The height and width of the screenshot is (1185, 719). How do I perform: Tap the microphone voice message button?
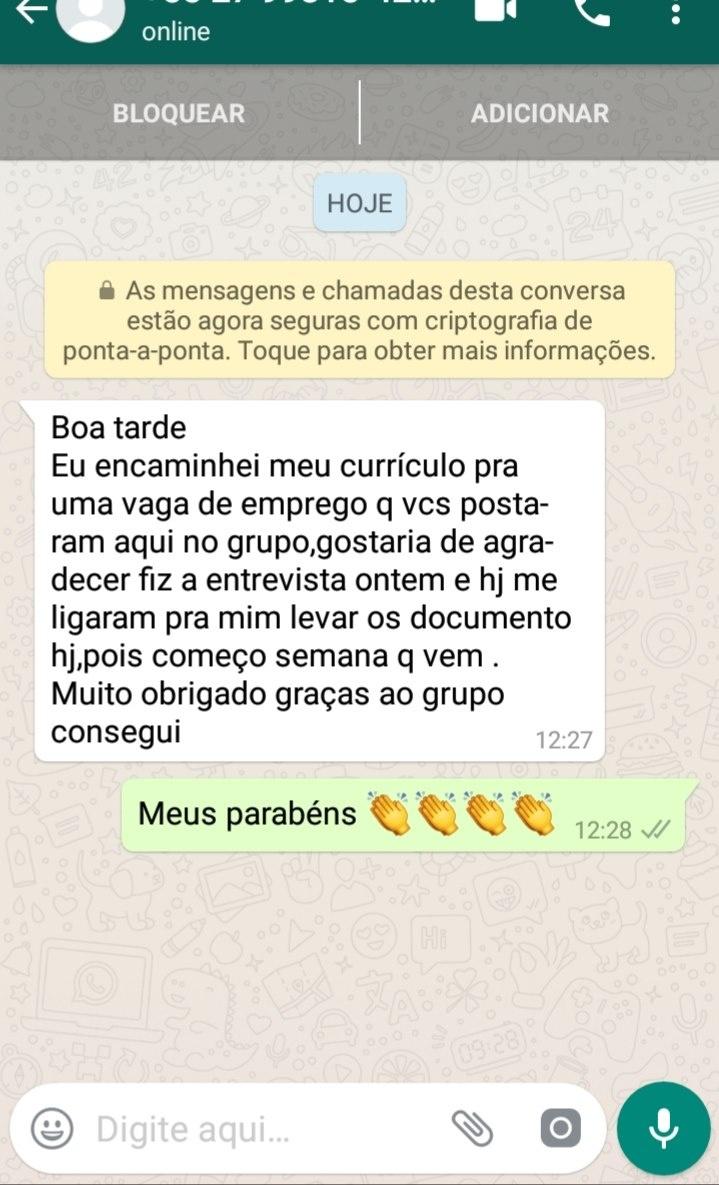pos(663,1128)
